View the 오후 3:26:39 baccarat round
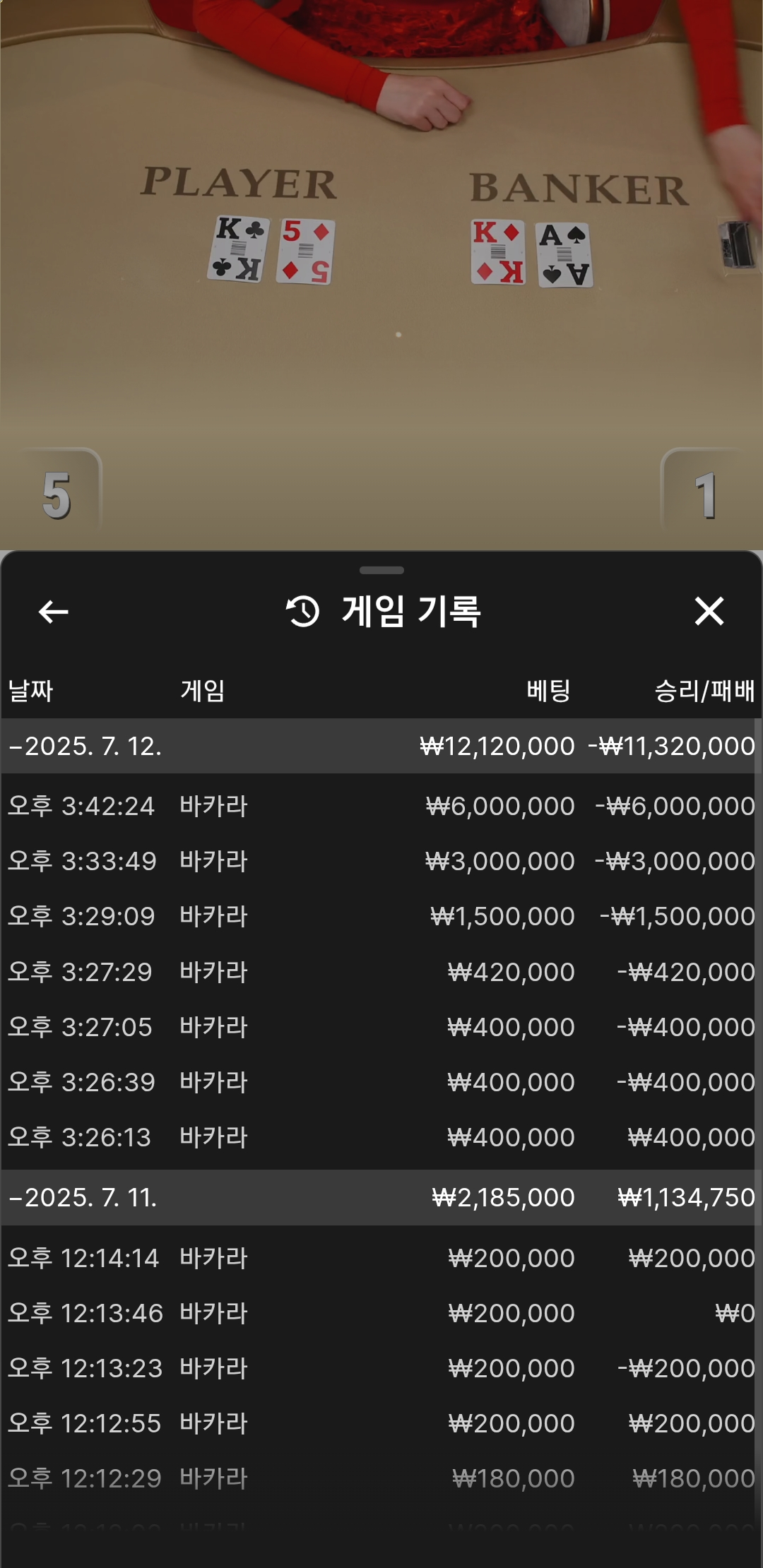763x1568 pixels. click(x=381, y=1082)
